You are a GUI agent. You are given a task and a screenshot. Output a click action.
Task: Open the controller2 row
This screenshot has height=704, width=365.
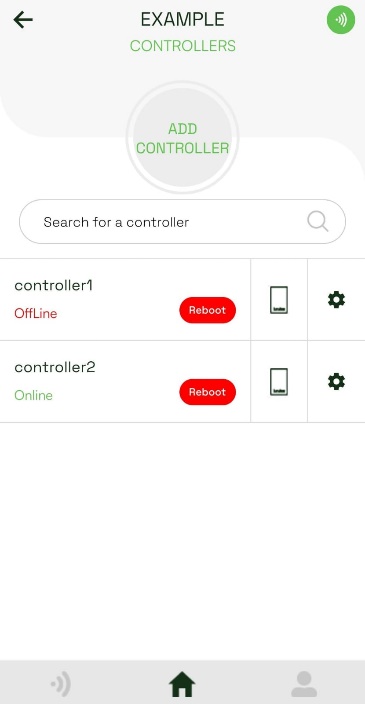tap(125, 382)
